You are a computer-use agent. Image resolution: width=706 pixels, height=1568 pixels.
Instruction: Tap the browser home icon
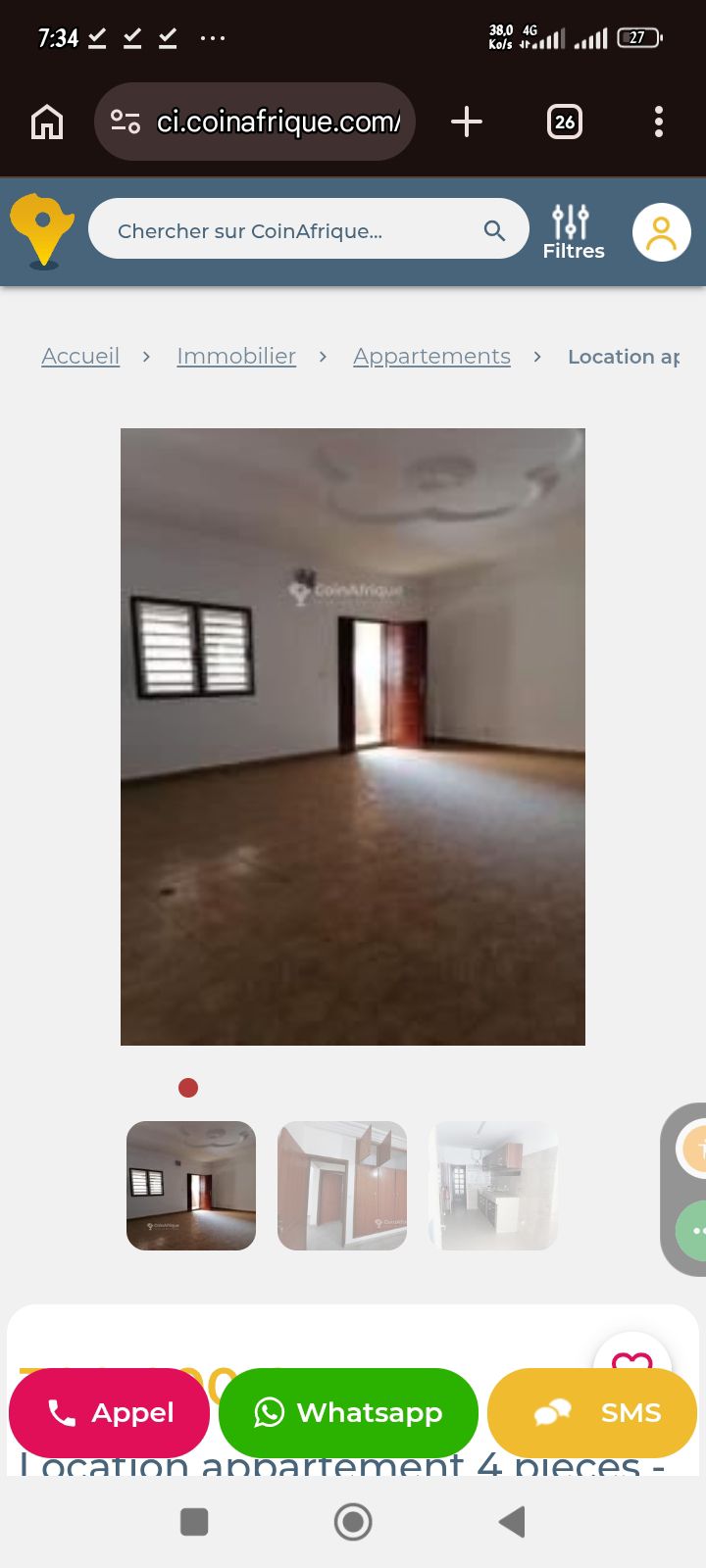coord(46,122)
